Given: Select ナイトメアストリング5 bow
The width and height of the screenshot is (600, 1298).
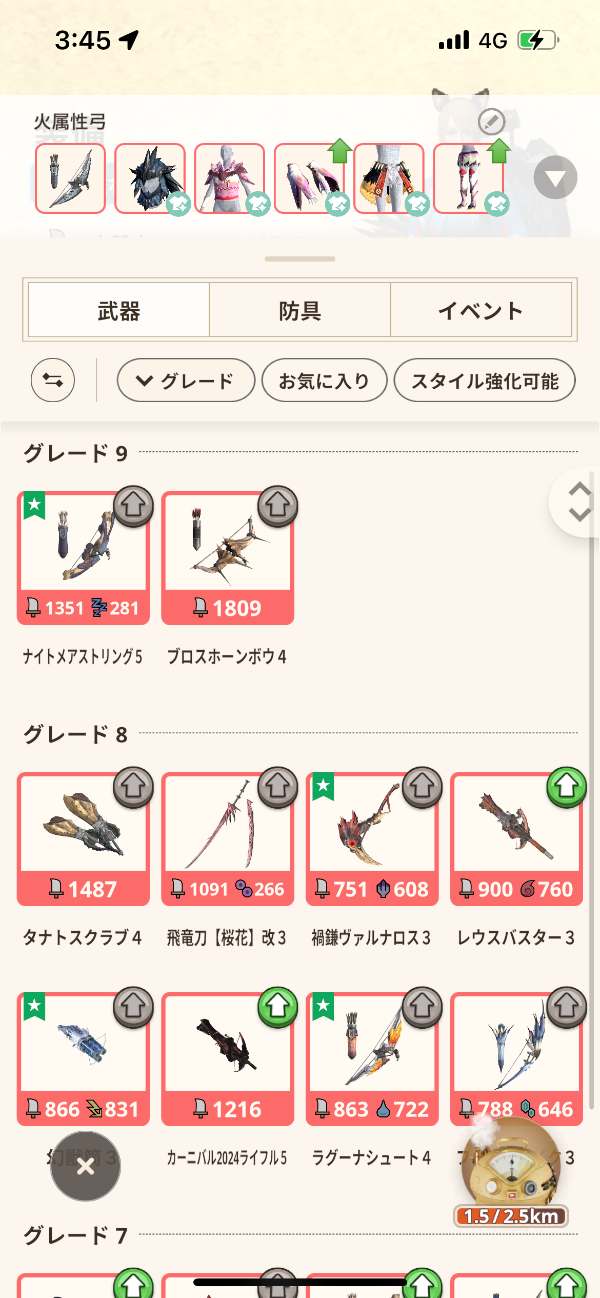Looking at the screenshot, I should click(x=83, y=557).
